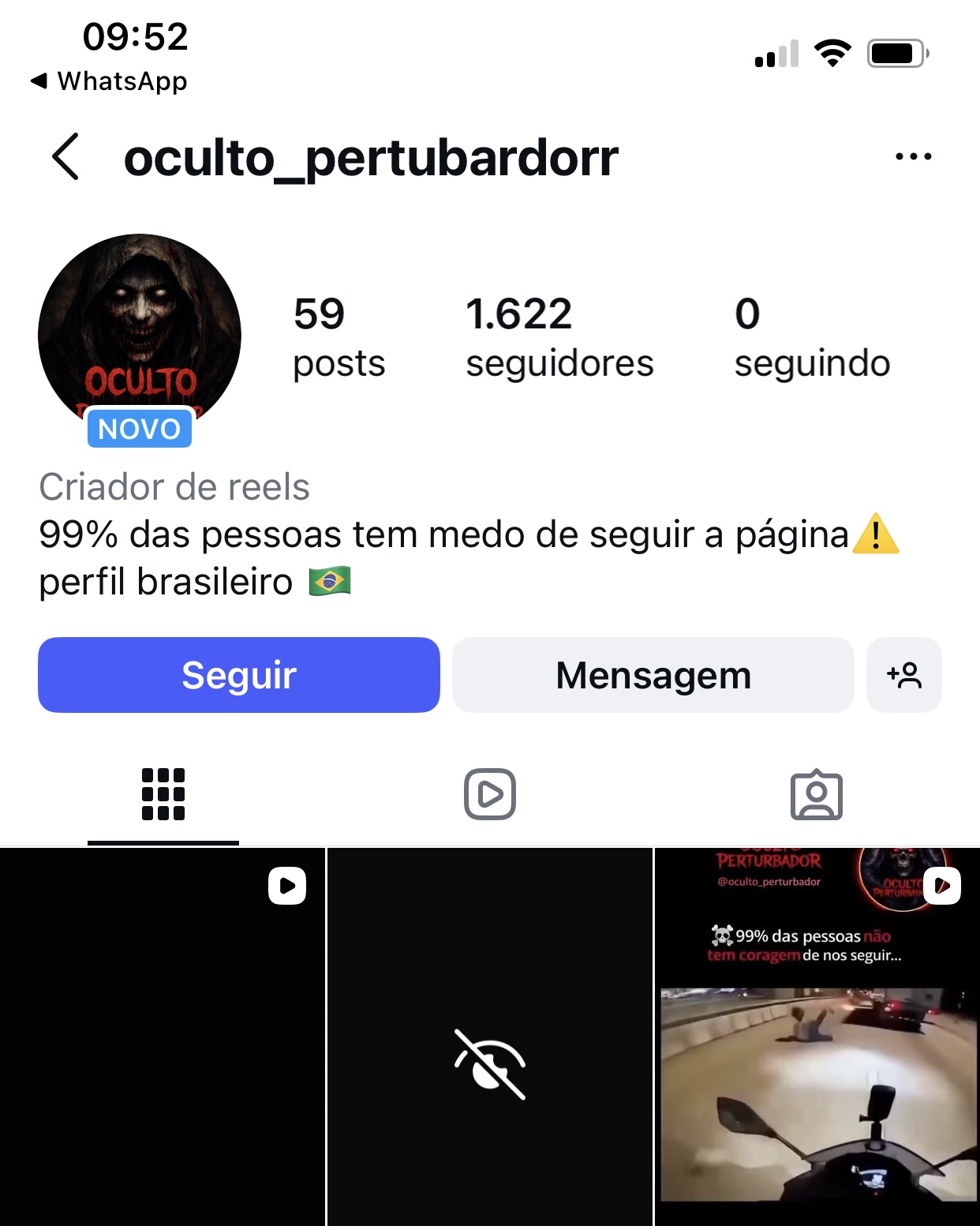Viewport: 980px width, 1226px height.
Task: Open seguindo count list
Action: (x=812, y=336)
